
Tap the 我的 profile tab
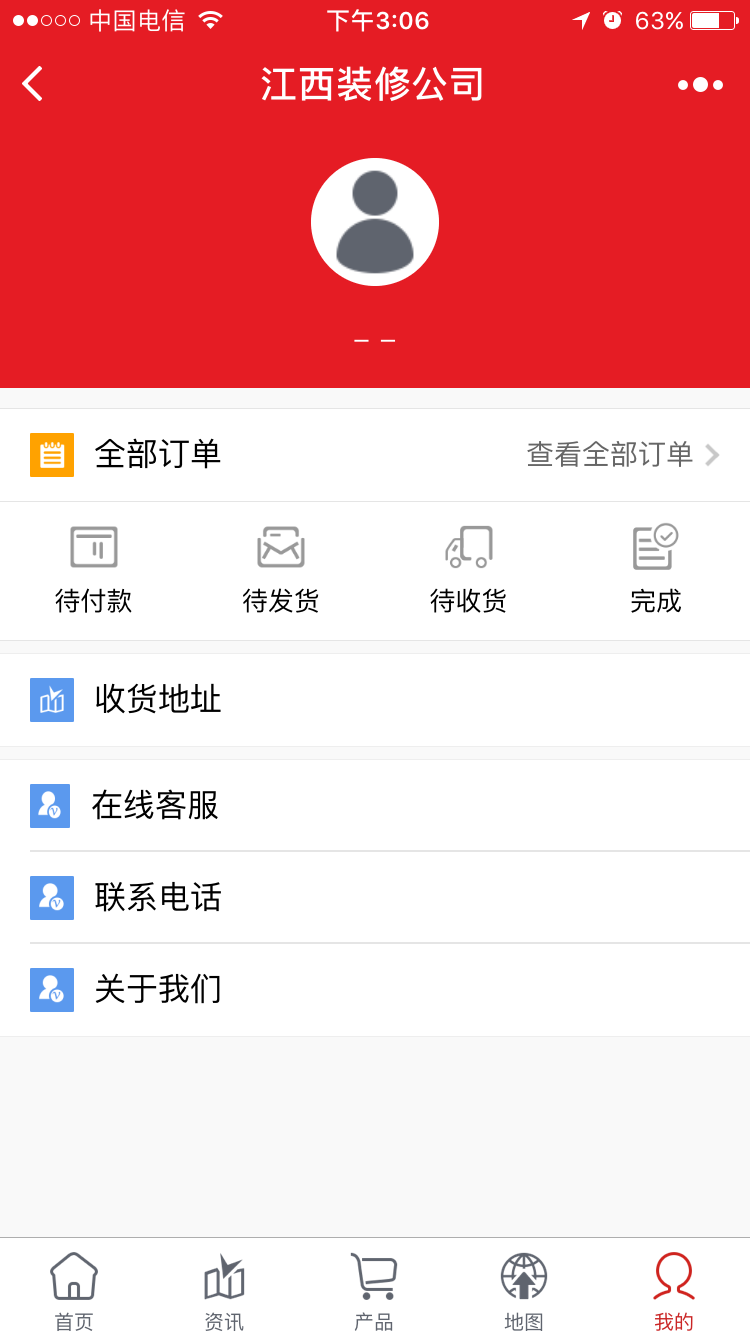(674, 1290)
